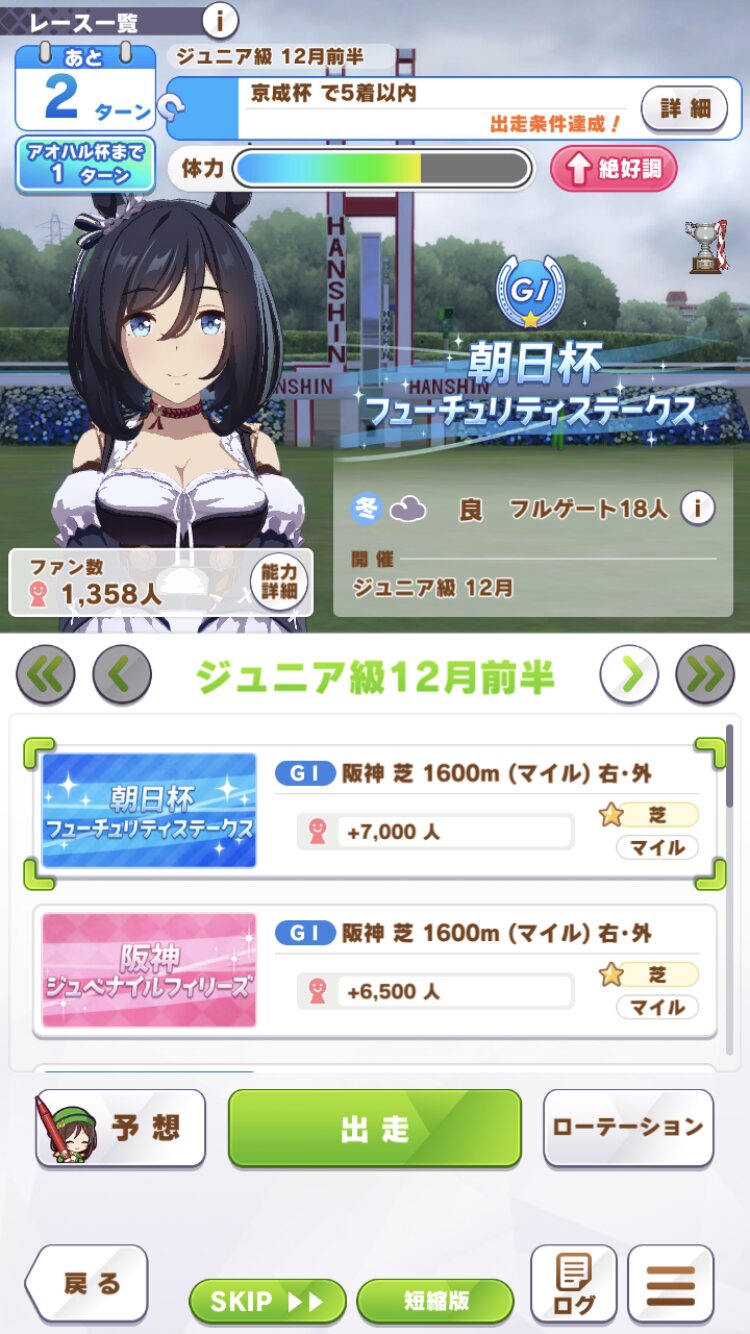Open the info icon beside レース一覧
The width and height of the screenshot is (750, 1334).
pos(220,19)
